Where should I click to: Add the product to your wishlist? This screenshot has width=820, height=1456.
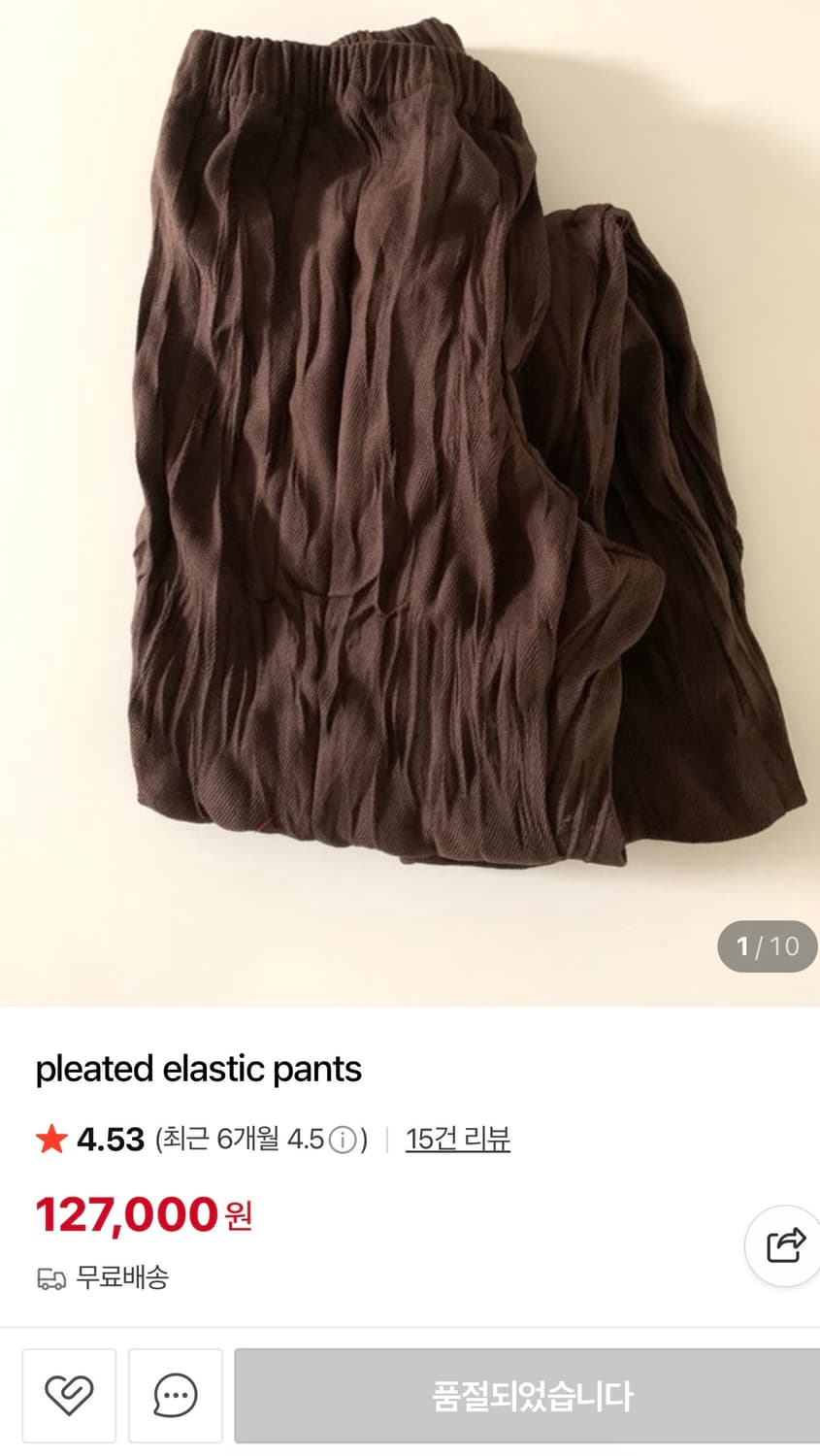point(69,1395)
